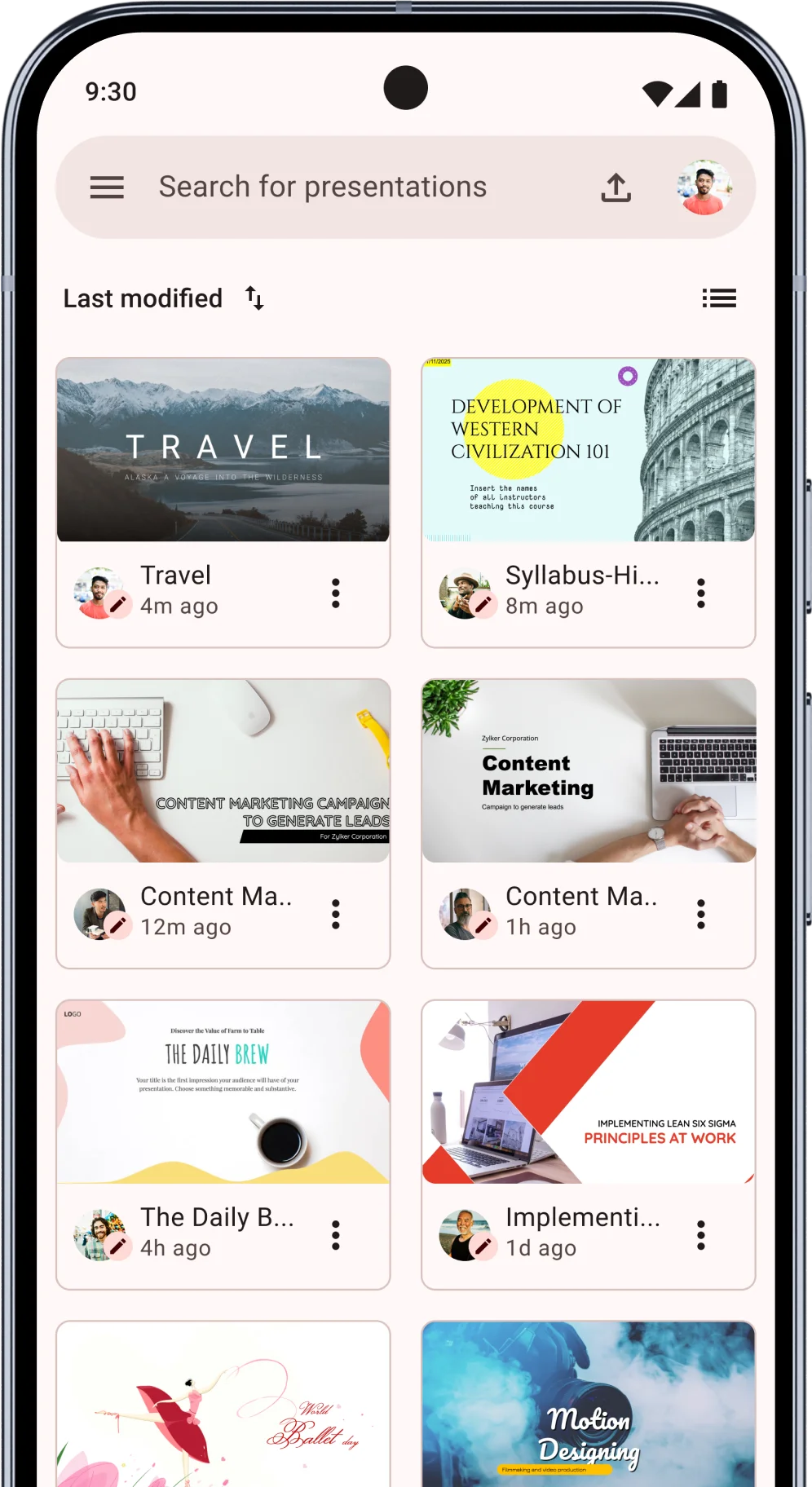The image size is (812, 1487).
Task: Open options for Content Ma.. 1h ago
Action: (x=701, y=914)
